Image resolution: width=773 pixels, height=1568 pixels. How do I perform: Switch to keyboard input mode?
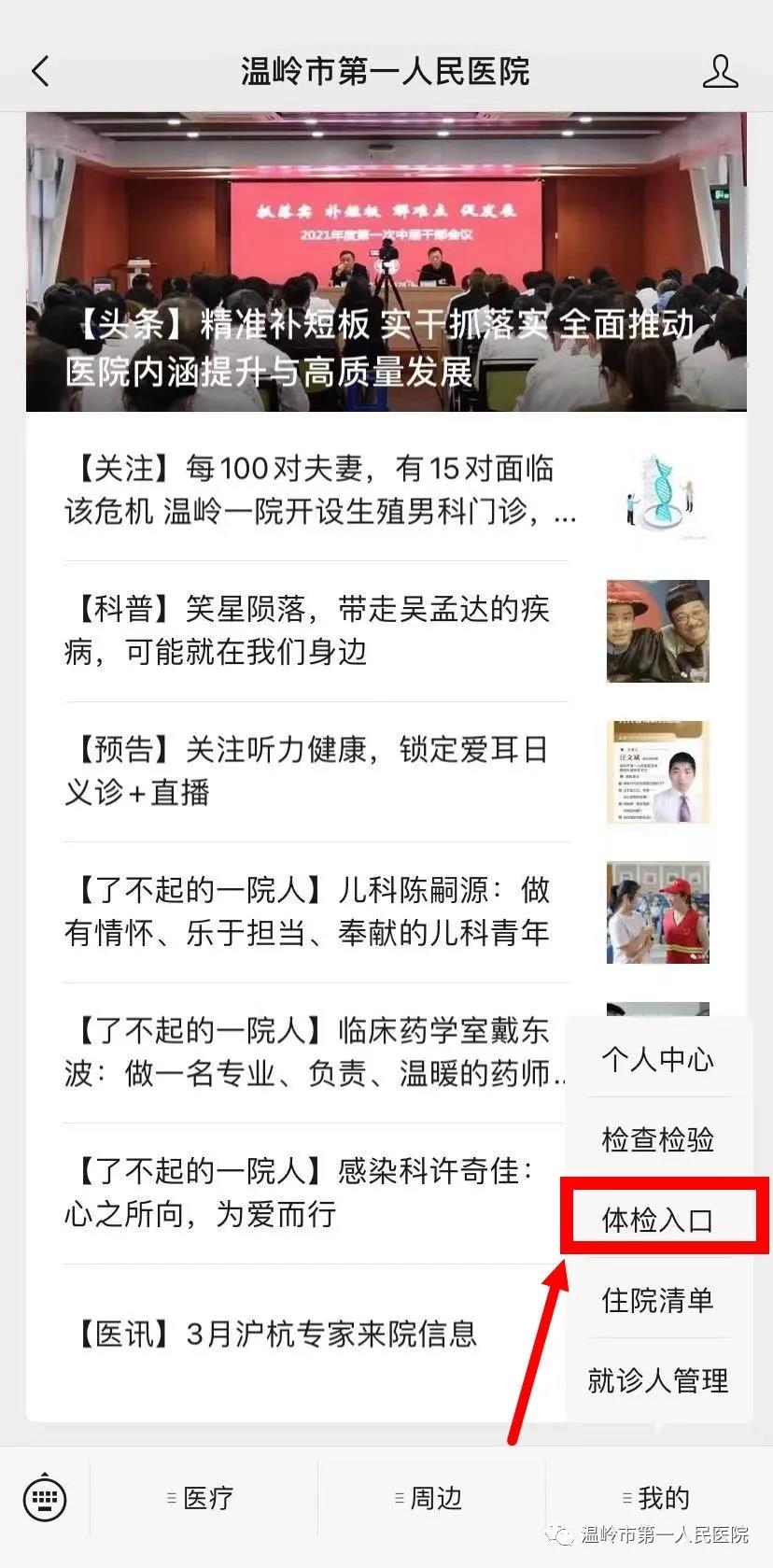point(45,1499)
